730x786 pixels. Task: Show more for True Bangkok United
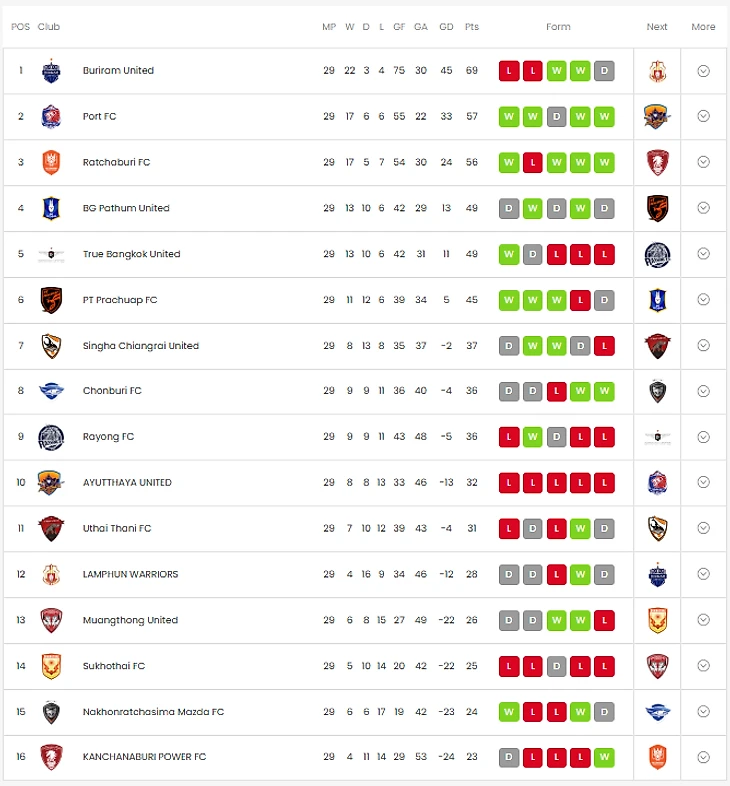click(x=703, y=254)
